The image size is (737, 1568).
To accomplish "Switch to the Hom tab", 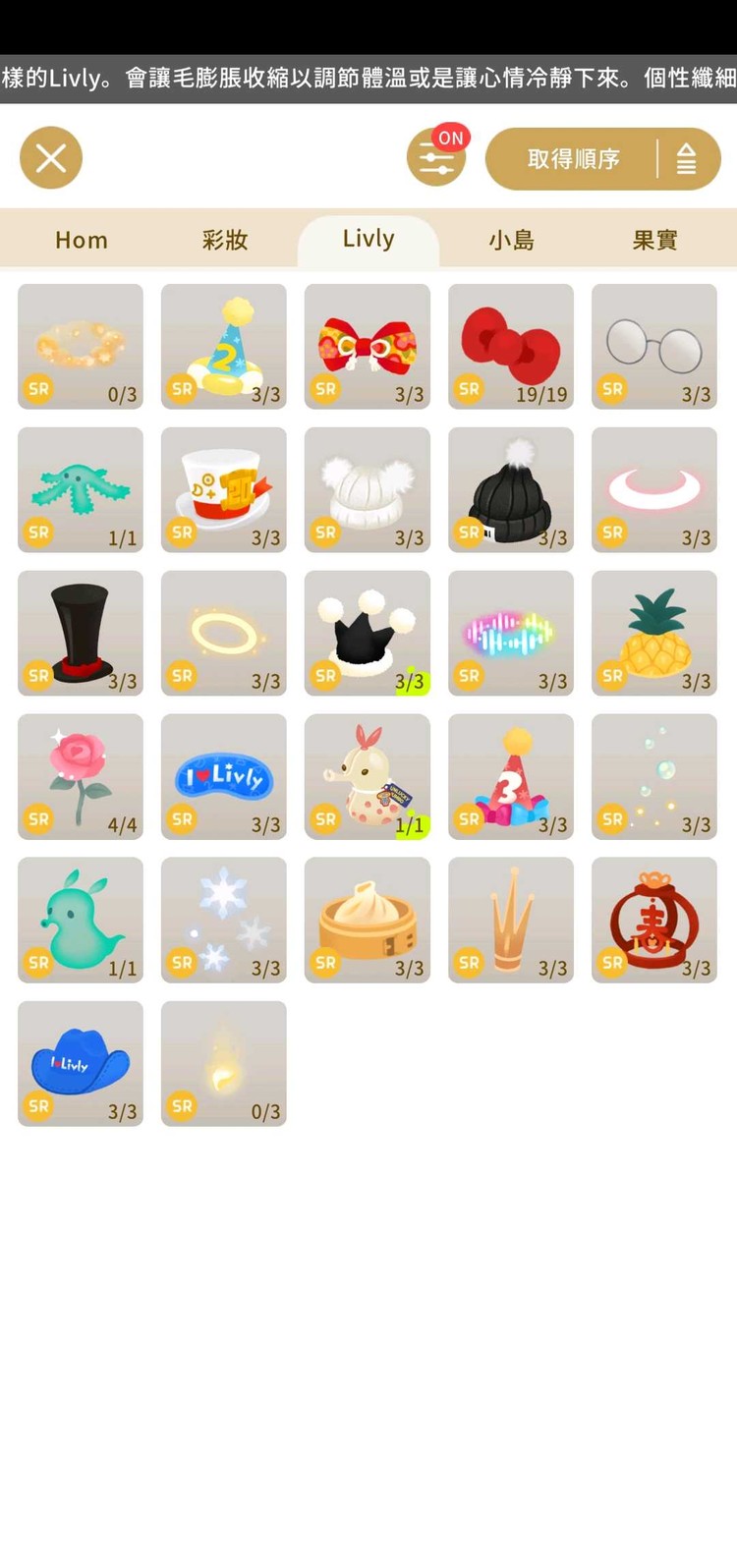I will pyautogui.click(x=82, y=240).
